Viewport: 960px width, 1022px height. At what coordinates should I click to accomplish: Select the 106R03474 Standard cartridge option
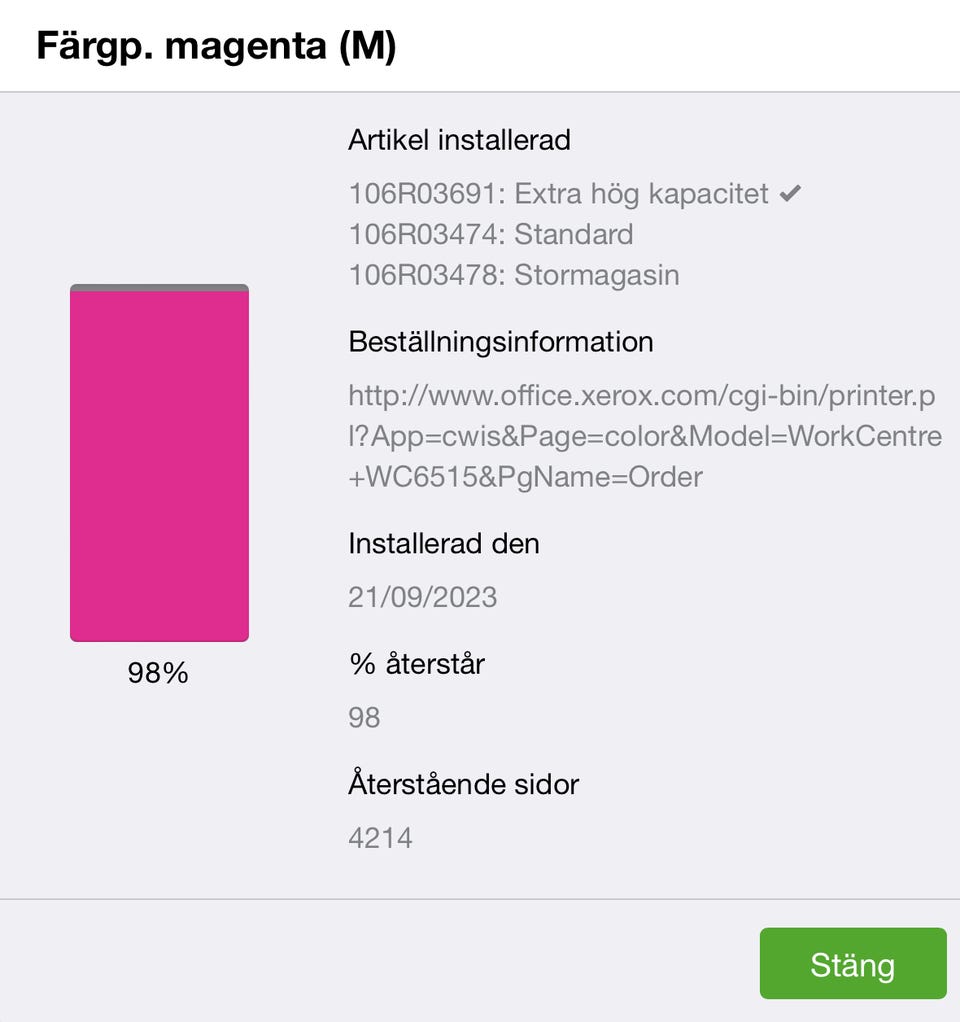tap(490, 235)
